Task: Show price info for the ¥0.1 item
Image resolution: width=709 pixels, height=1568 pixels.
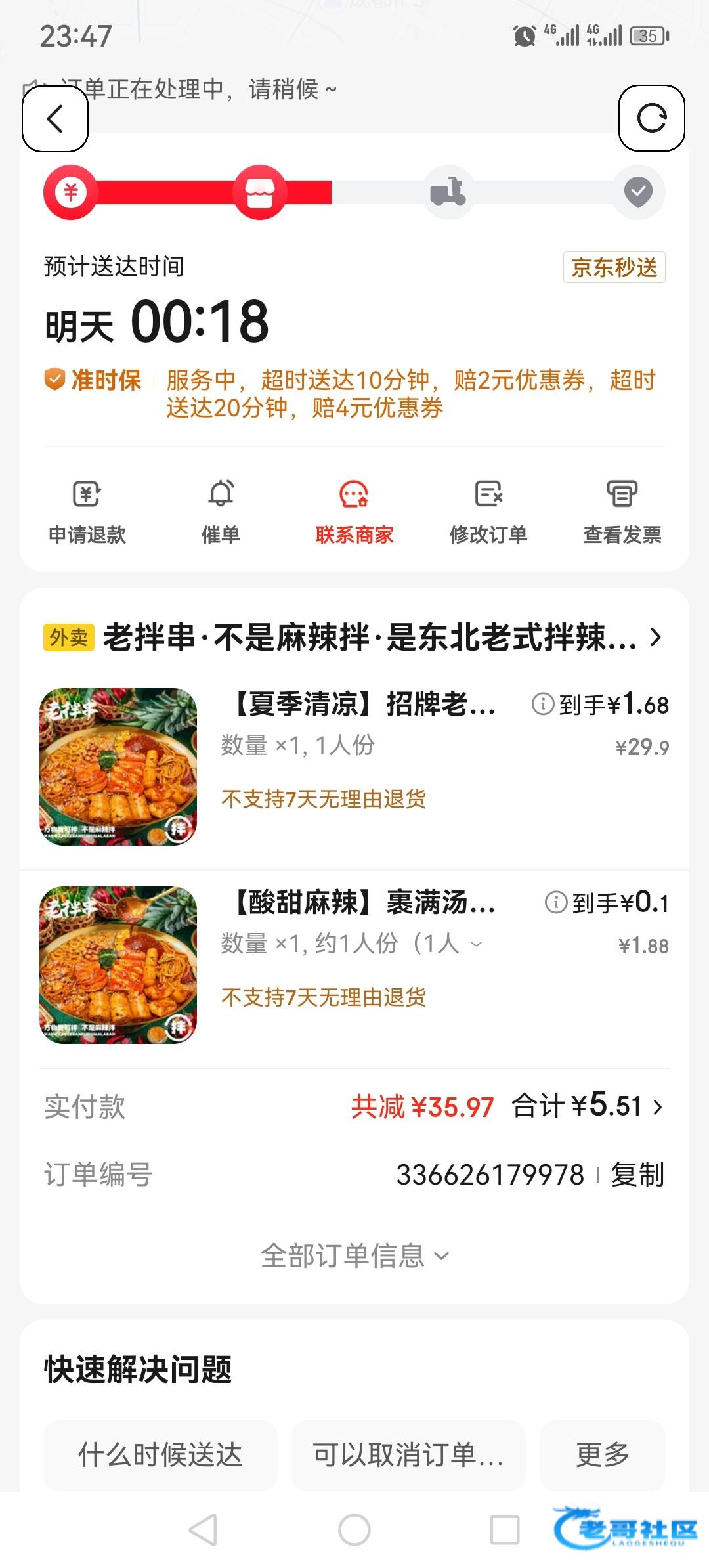Action: point(556,903)
